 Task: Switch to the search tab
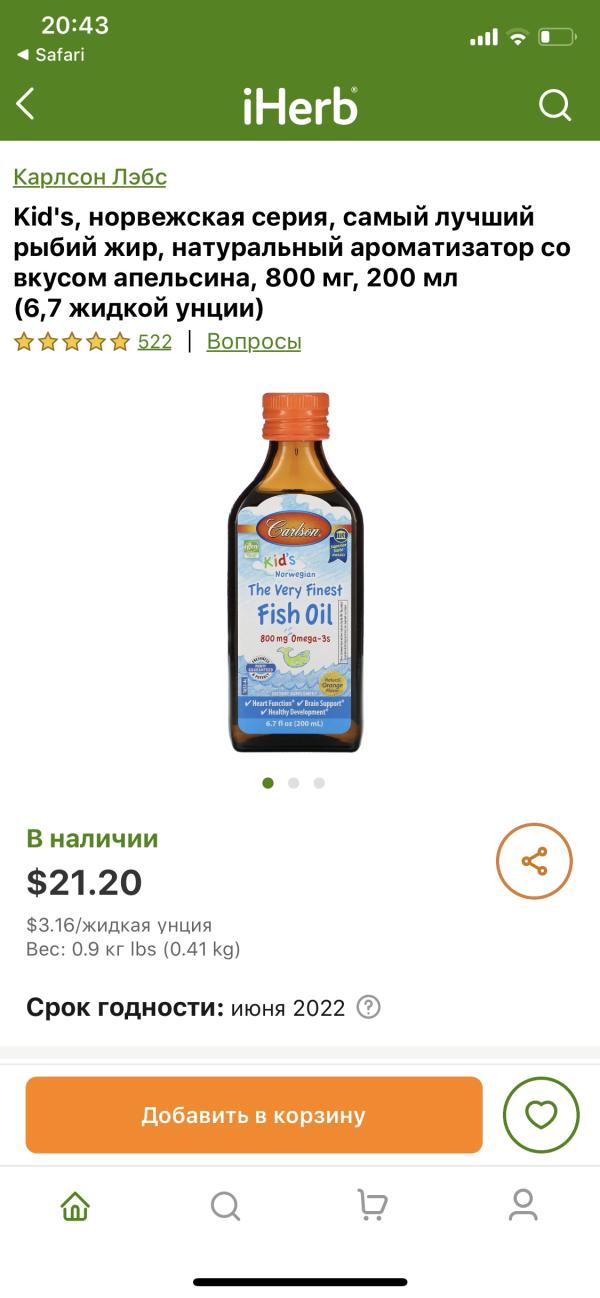point(225,1206)
